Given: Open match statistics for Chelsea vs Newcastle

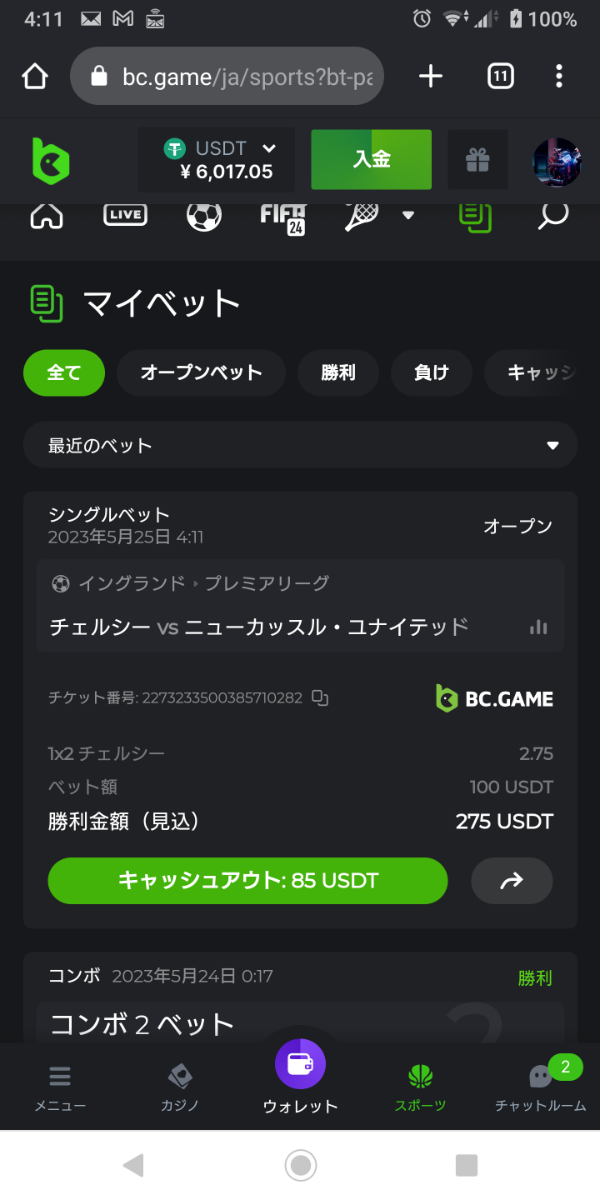Looking at the screenshot, I should [539, 627].
